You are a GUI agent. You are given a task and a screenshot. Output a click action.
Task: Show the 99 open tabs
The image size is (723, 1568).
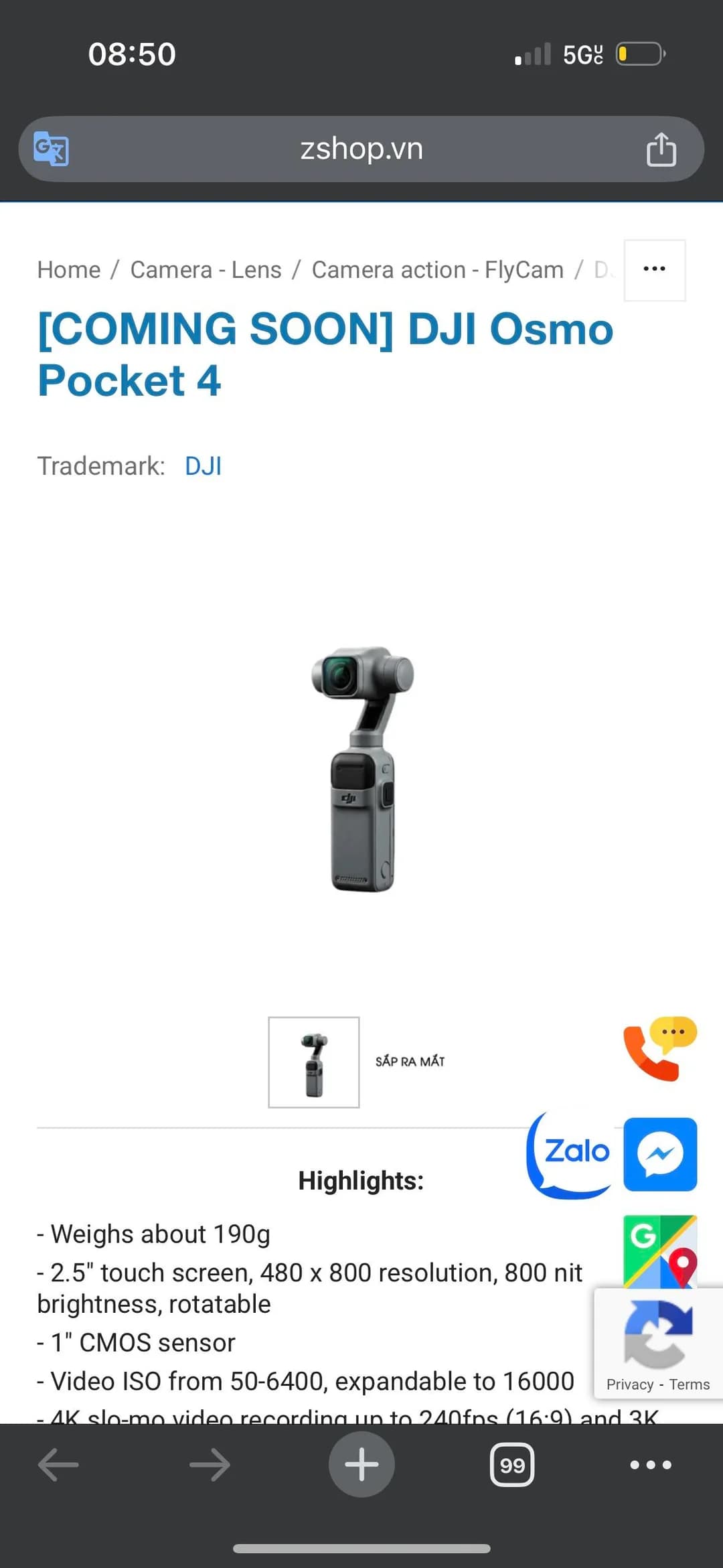[x=512, y=1465]
